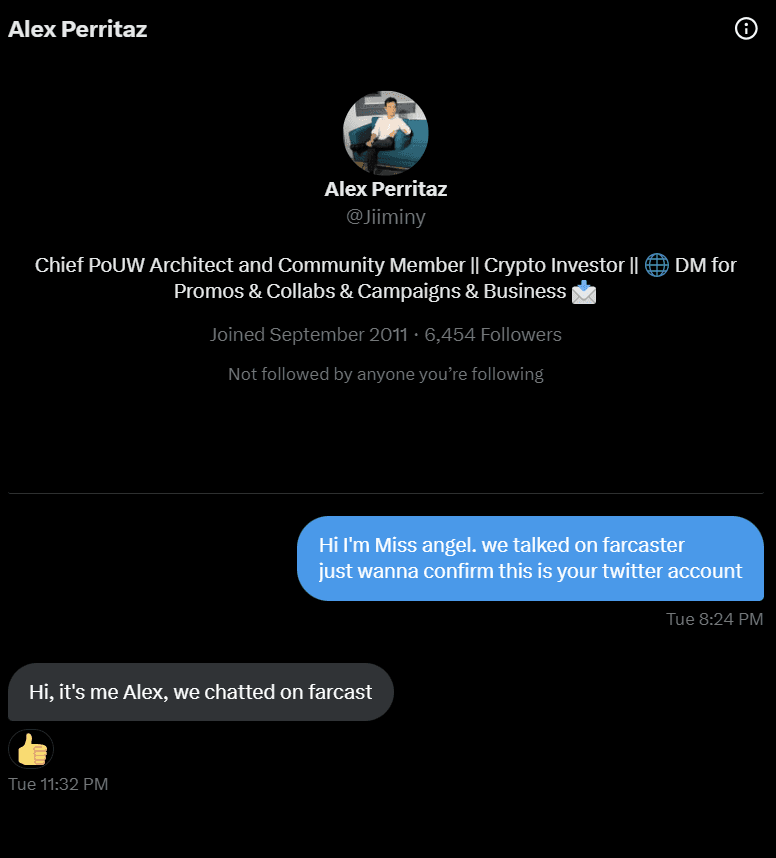Open Alex Perritaz's profile picture
776x858 pixels.
tap(386, 134)
